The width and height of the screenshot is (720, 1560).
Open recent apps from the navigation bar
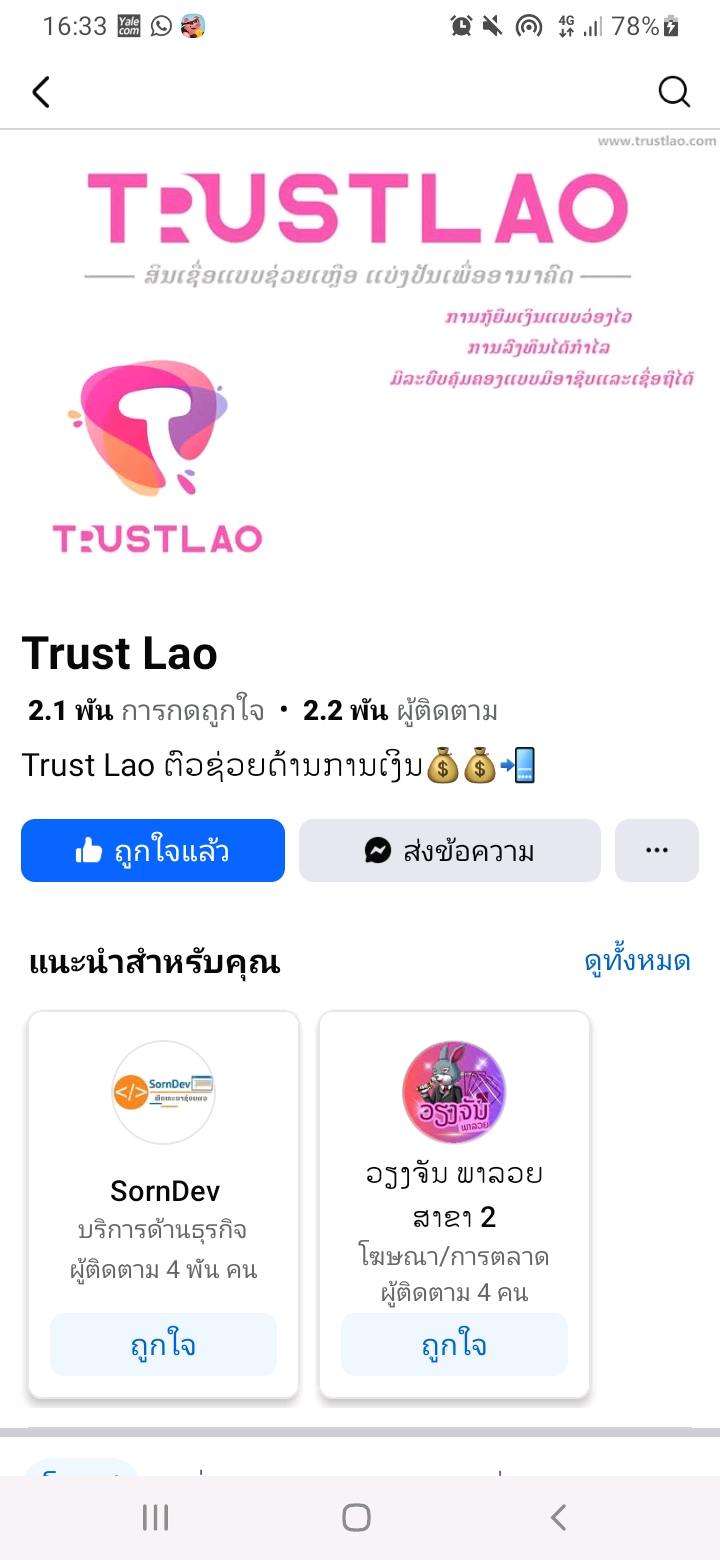point(155,1517)
